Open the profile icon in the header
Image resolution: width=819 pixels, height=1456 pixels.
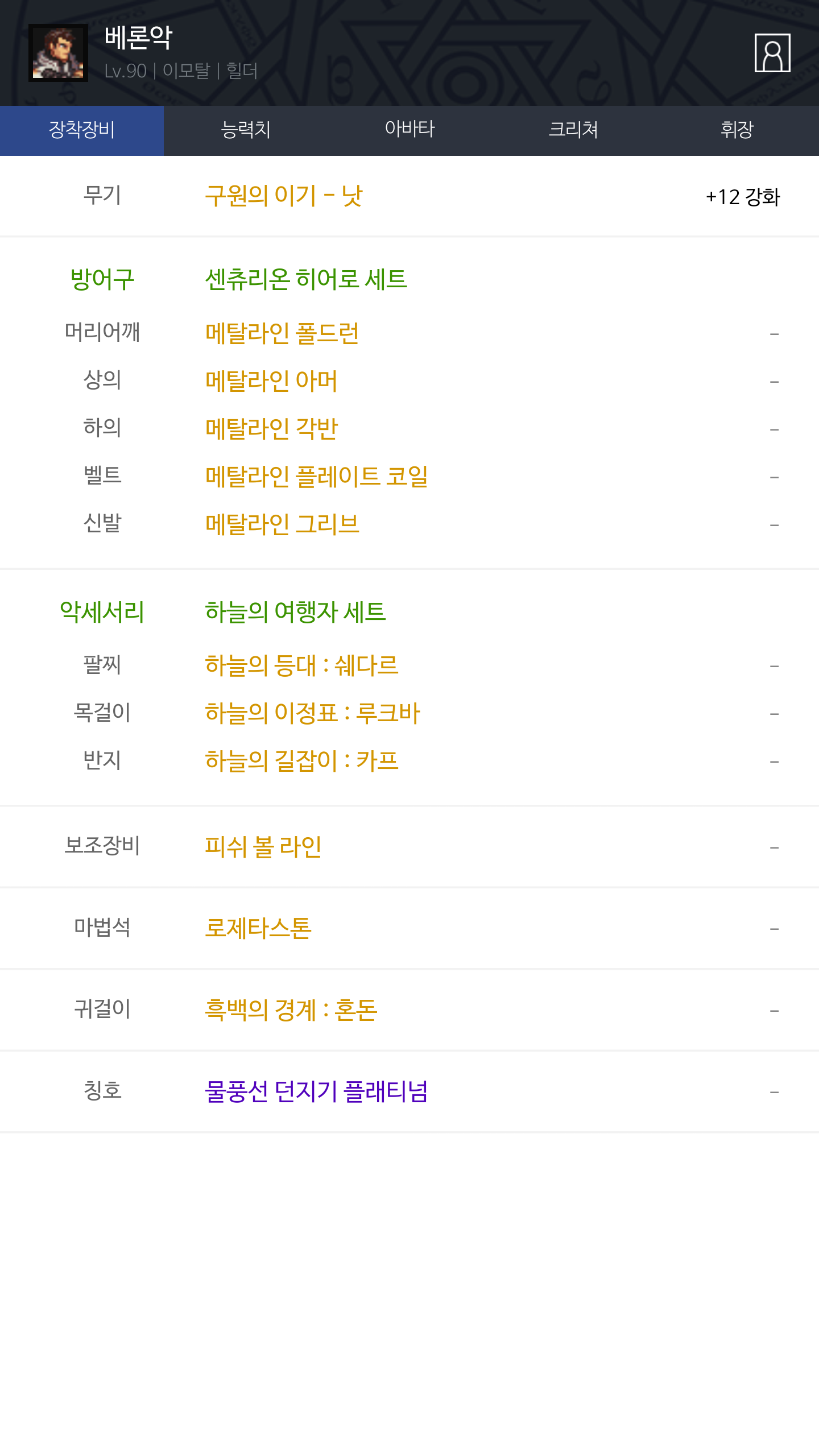(x=772, y=53)
